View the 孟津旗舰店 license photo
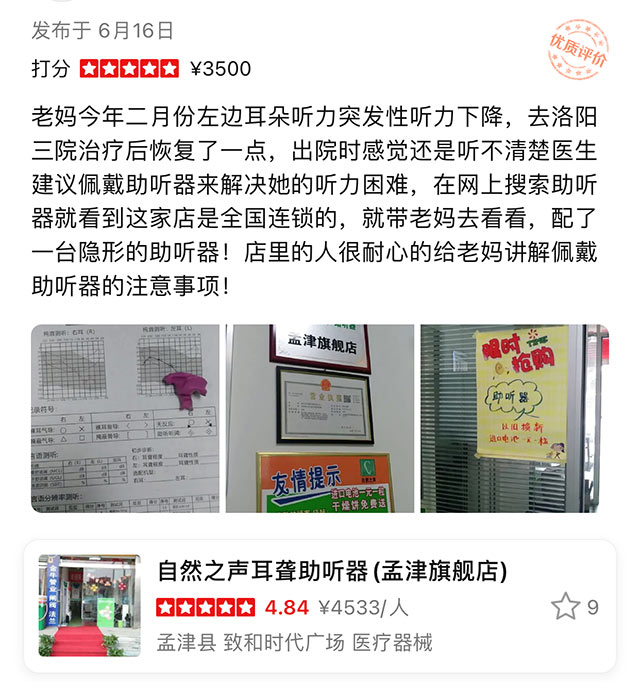 (x=320, y=418)
